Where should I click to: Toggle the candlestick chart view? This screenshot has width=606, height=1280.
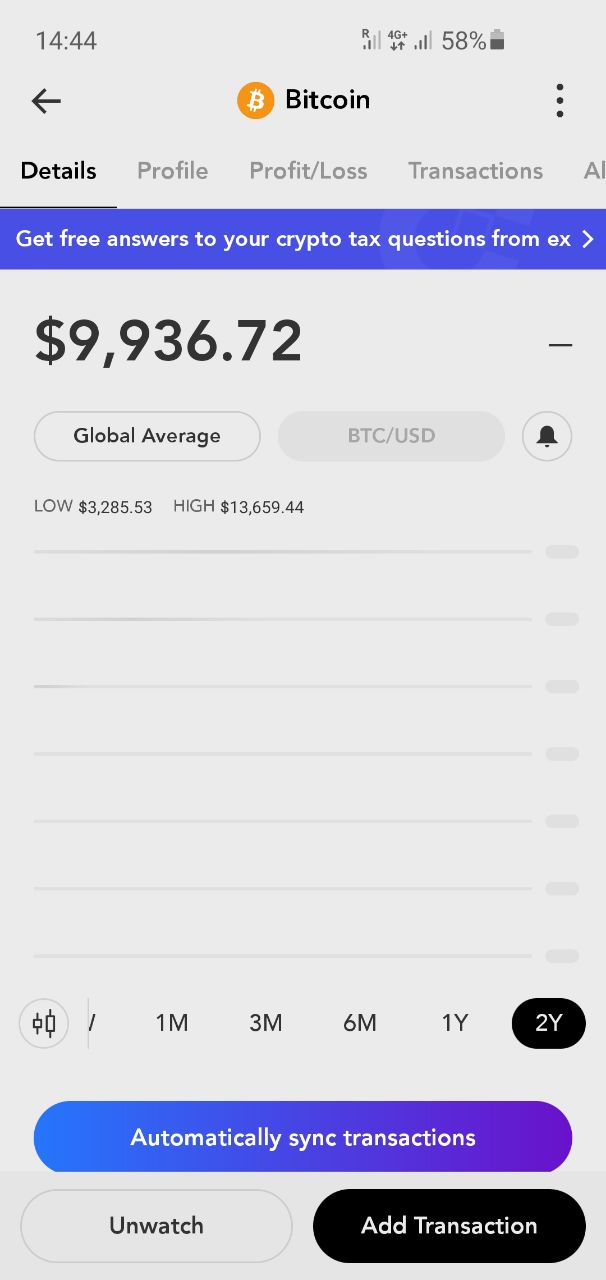click(44, 1023)
